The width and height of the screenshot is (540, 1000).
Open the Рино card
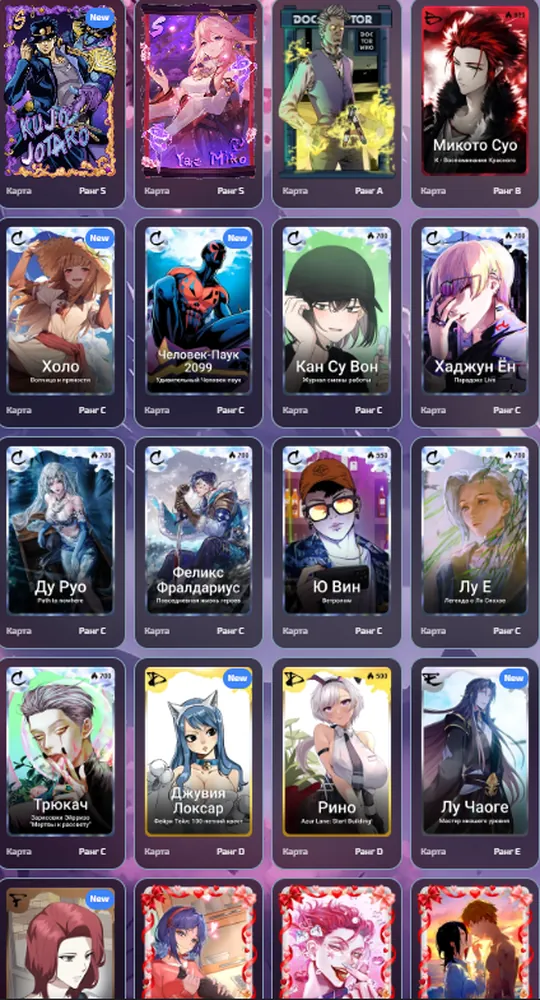coord(337,763)
